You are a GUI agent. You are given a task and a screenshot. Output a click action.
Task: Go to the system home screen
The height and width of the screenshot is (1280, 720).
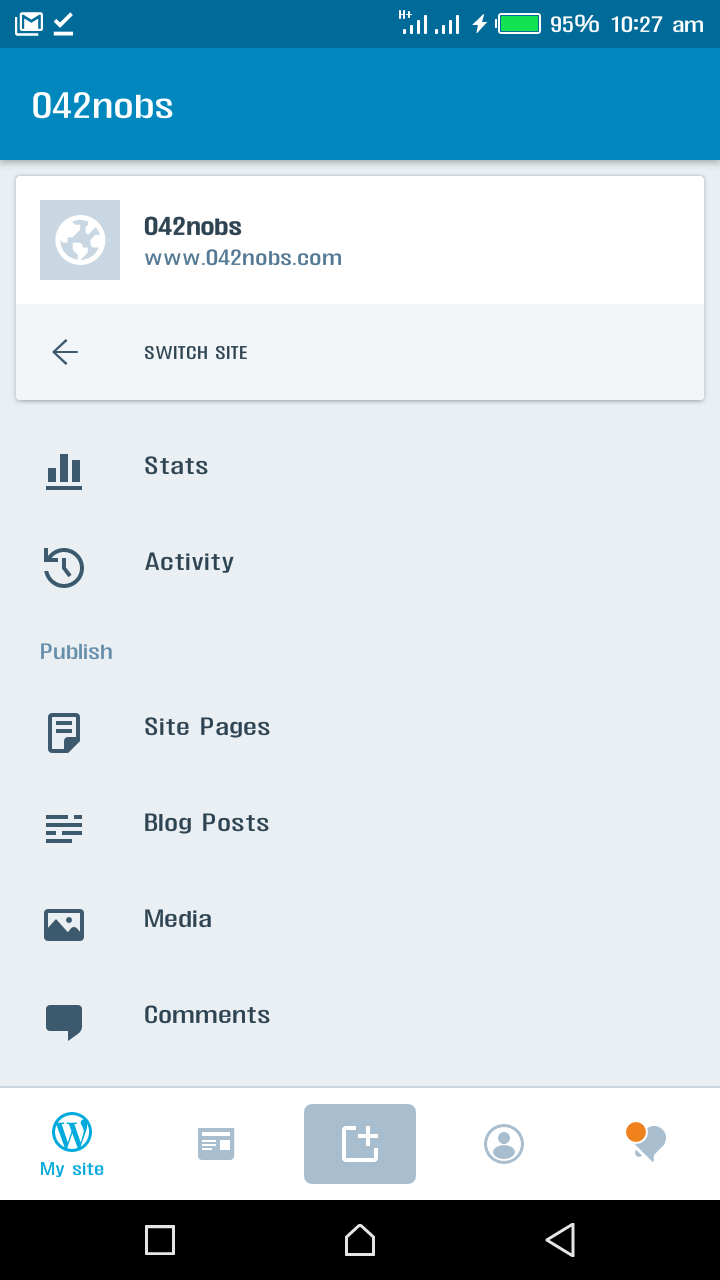(360, 1240)
